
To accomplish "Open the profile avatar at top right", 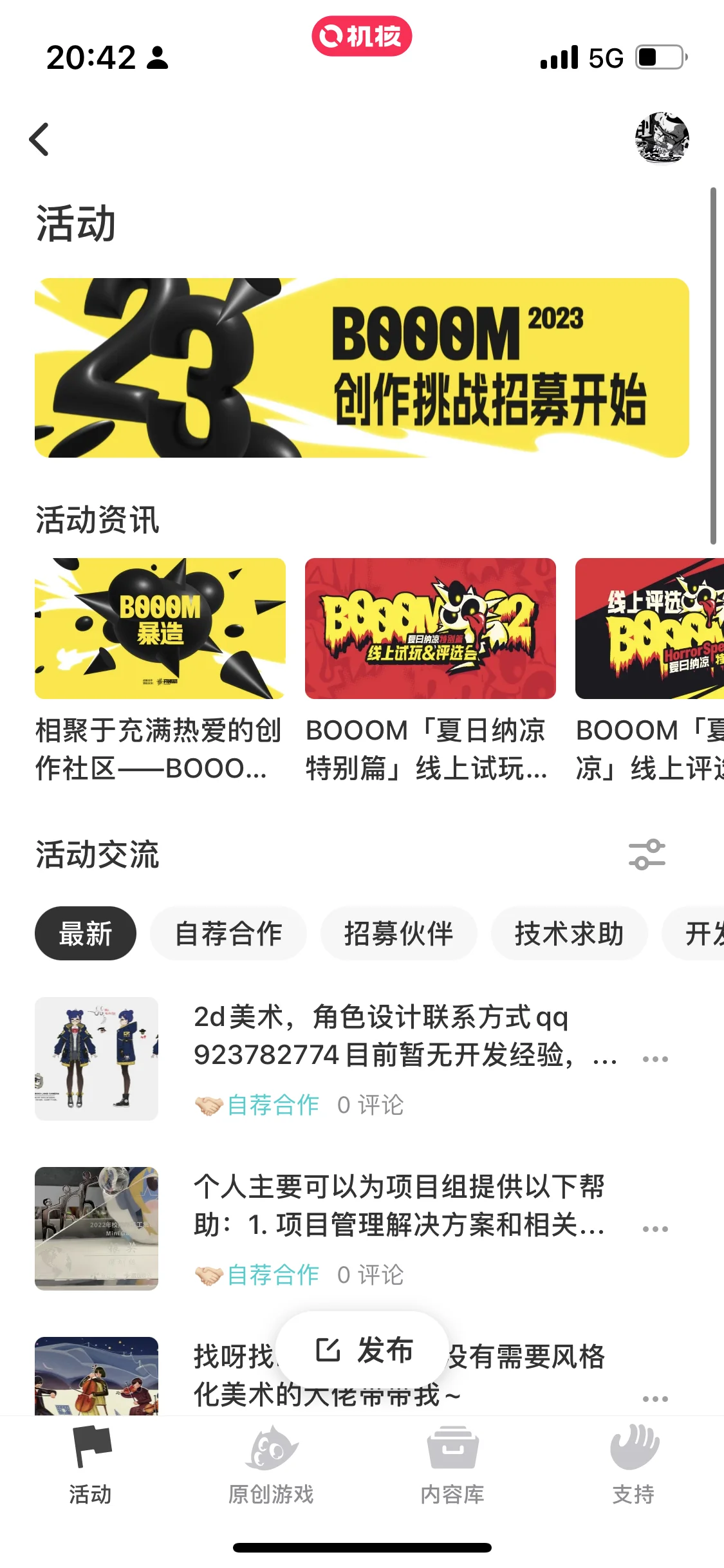I will (662, 138).
